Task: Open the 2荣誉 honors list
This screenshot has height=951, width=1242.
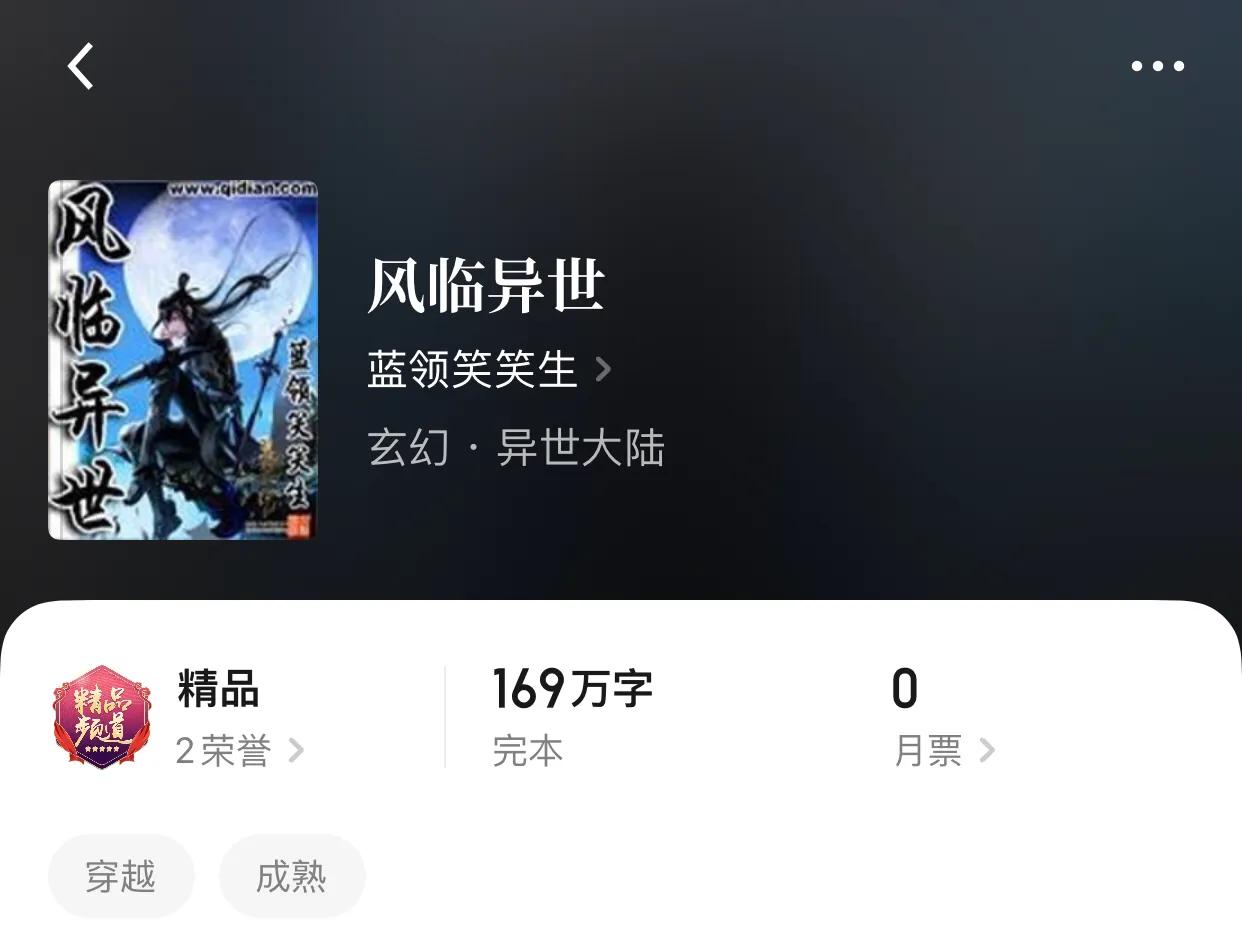Action: click(x=239, y=750)
